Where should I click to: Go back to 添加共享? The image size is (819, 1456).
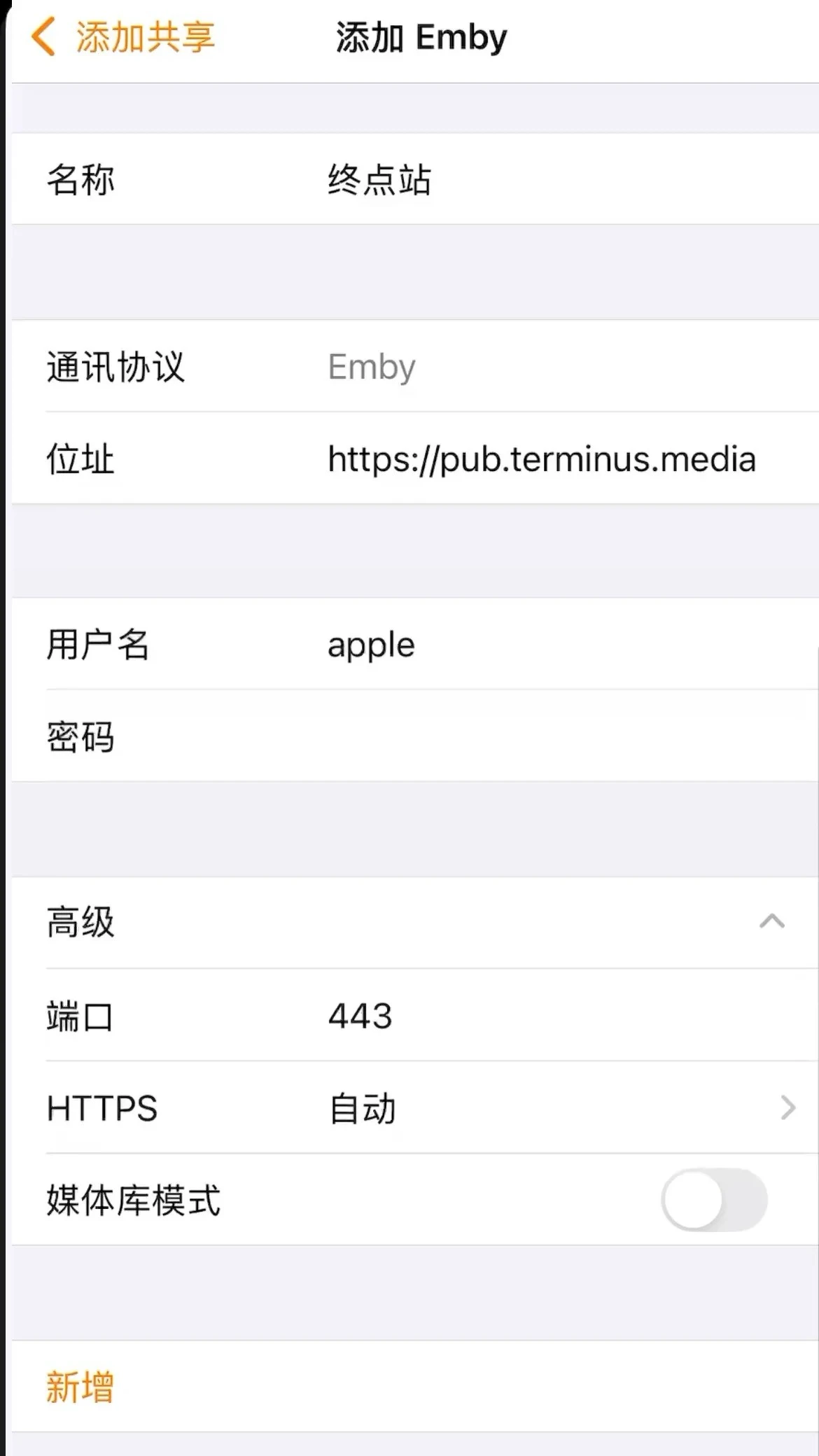pos(122,38)
